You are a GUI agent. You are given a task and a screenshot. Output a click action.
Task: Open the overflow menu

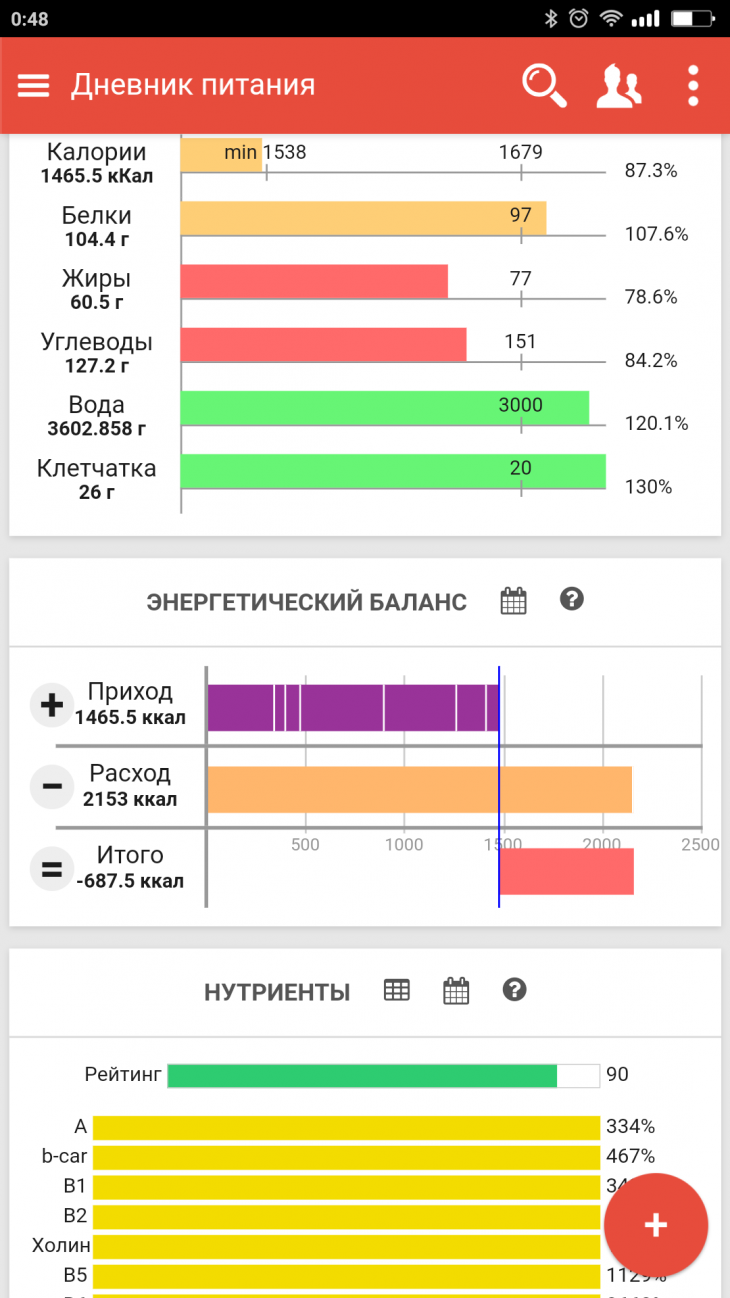click(x=693, y=86)
